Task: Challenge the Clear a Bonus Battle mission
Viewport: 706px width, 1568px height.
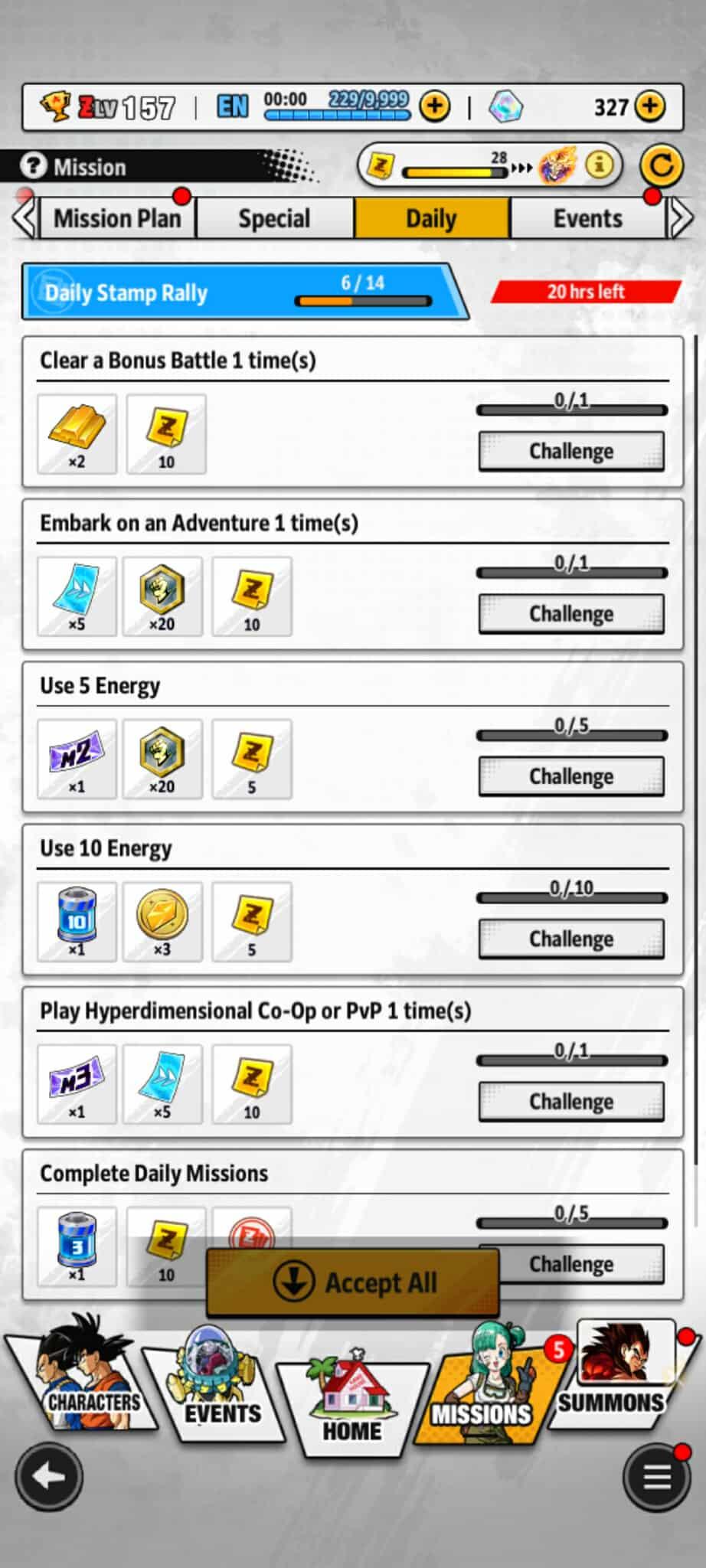Action: [x=571, y=451]
